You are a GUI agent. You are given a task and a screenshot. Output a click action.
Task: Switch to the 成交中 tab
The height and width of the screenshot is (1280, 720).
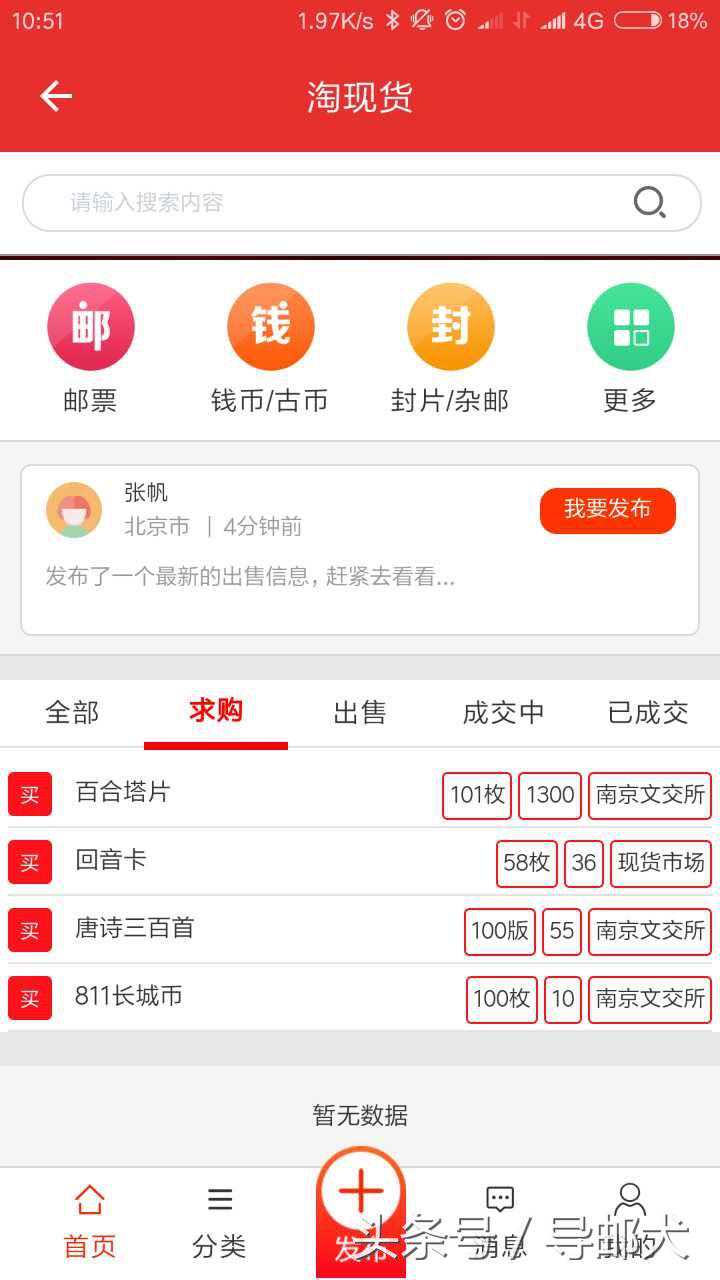click(x=503, y=712)
